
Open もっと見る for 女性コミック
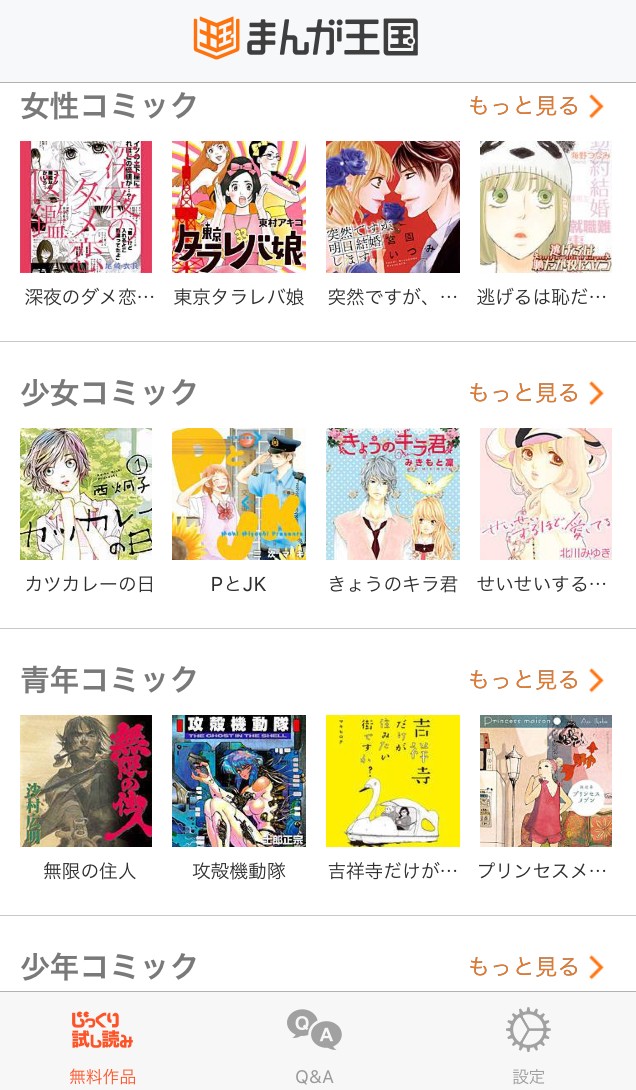click(537, 106)
